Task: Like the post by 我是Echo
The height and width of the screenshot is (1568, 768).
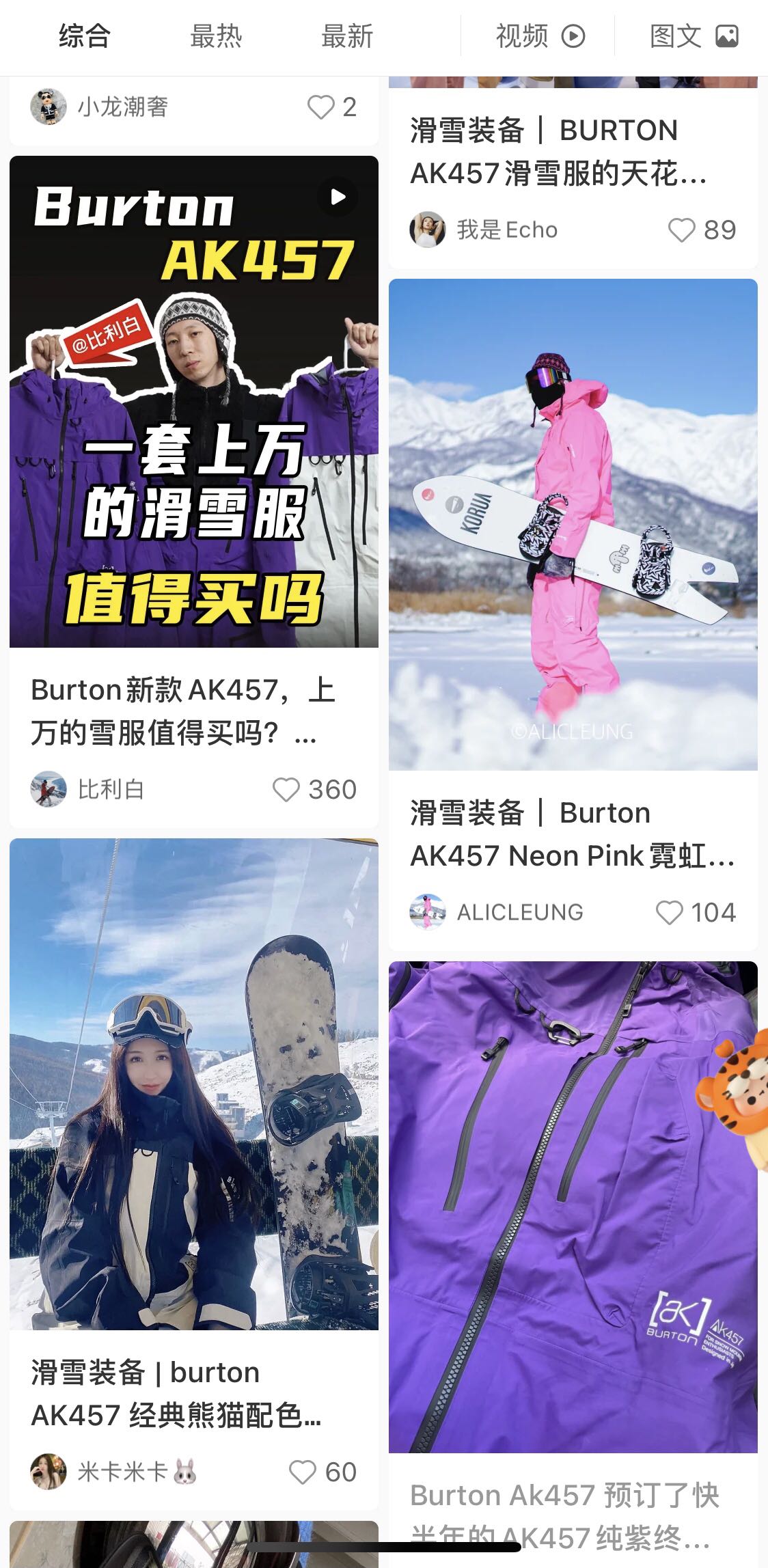Action: coord(681,230)
